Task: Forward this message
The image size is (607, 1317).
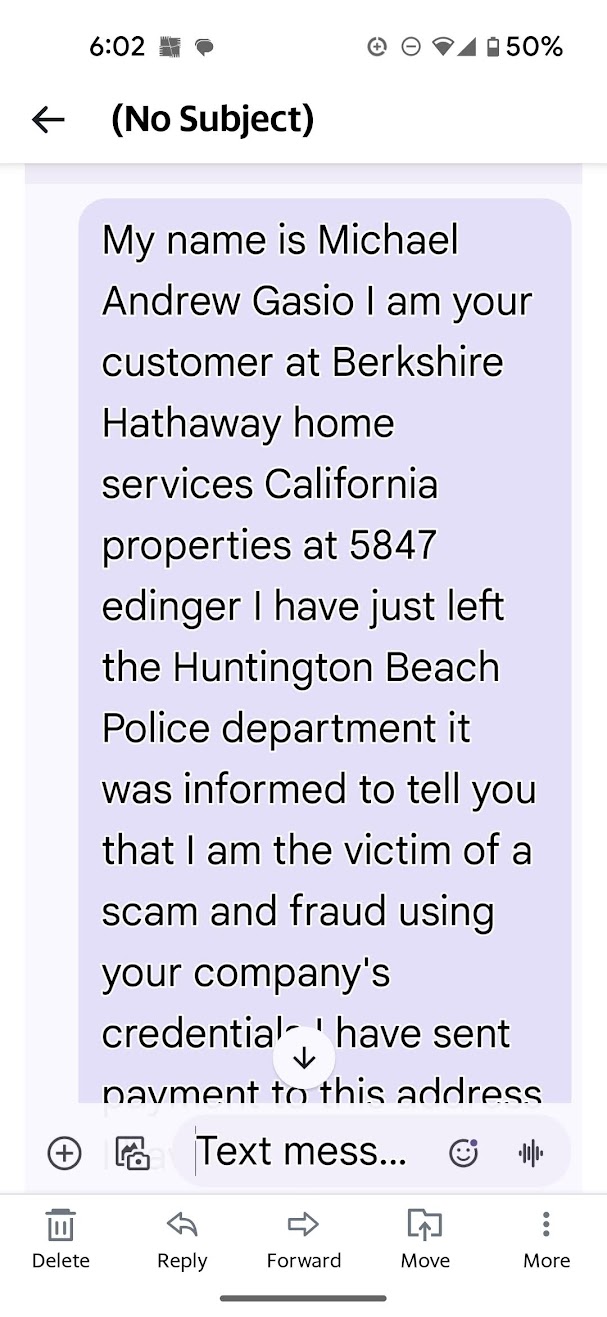Action: (x=303, y=1238)
